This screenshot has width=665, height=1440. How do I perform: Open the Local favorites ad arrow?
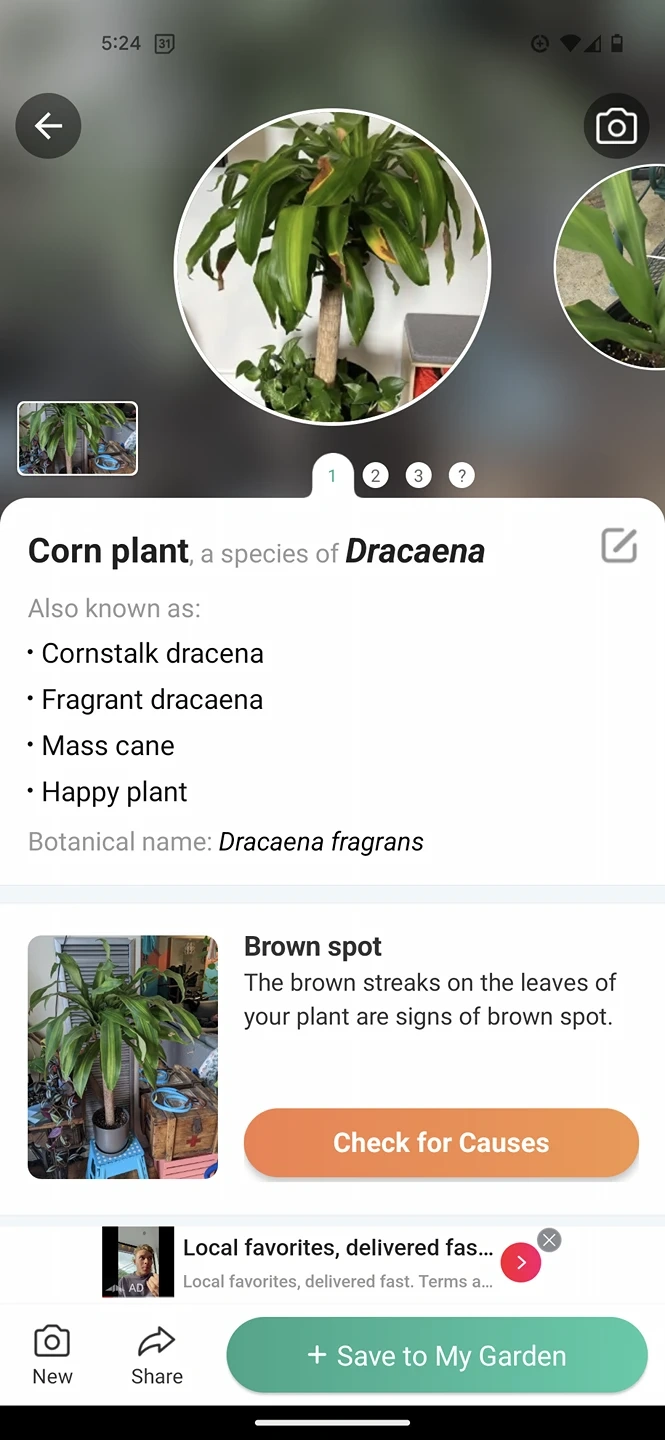click(521, 1263)
